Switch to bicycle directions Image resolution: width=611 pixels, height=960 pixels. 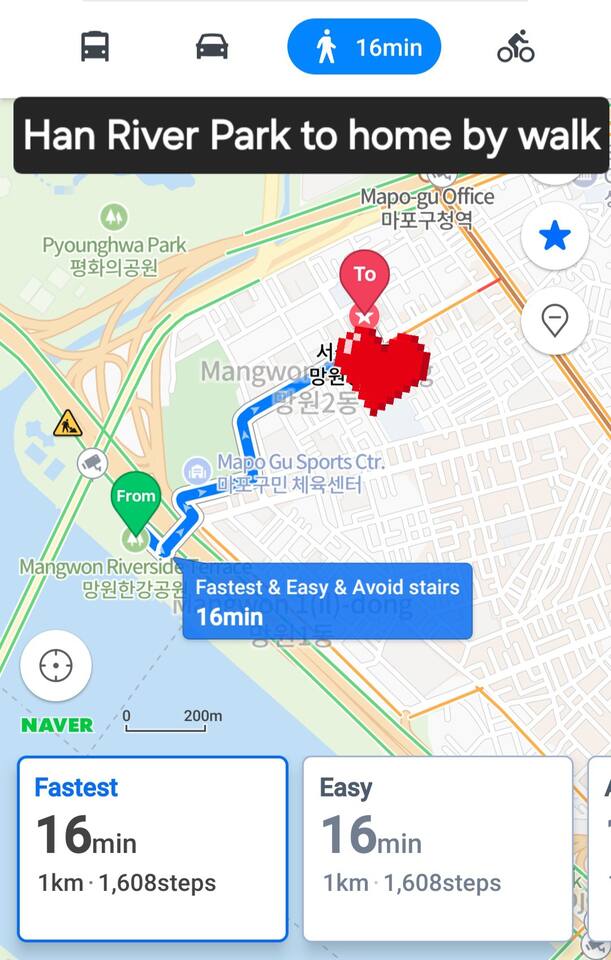pyautogui.click(x=515, y=46)
